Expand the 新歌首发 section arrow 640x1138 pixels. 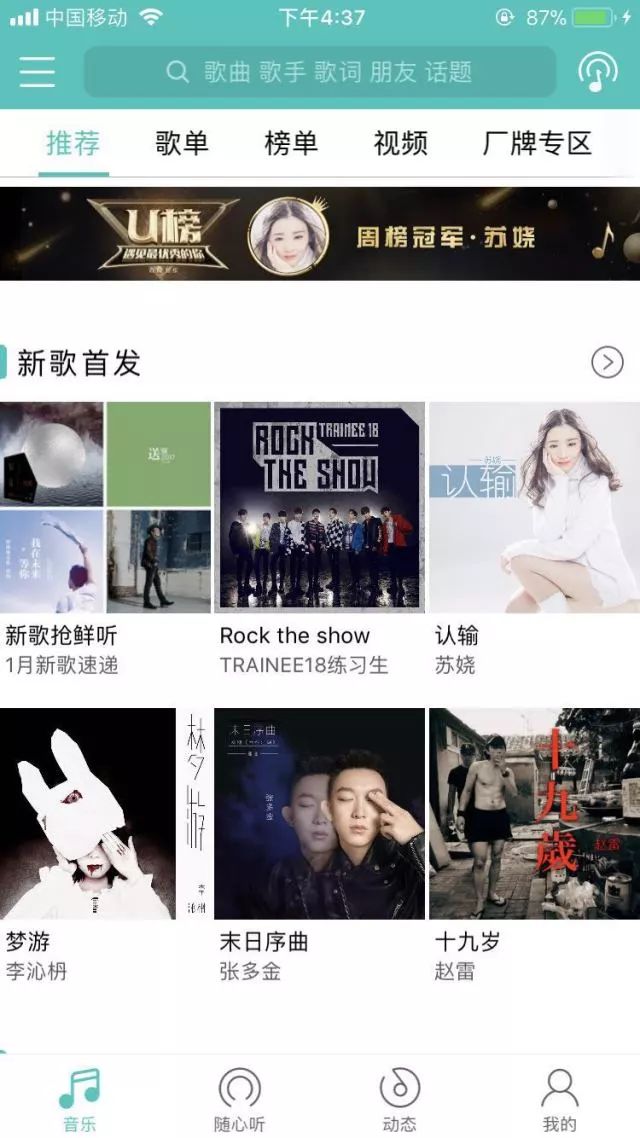coord(607,362)
